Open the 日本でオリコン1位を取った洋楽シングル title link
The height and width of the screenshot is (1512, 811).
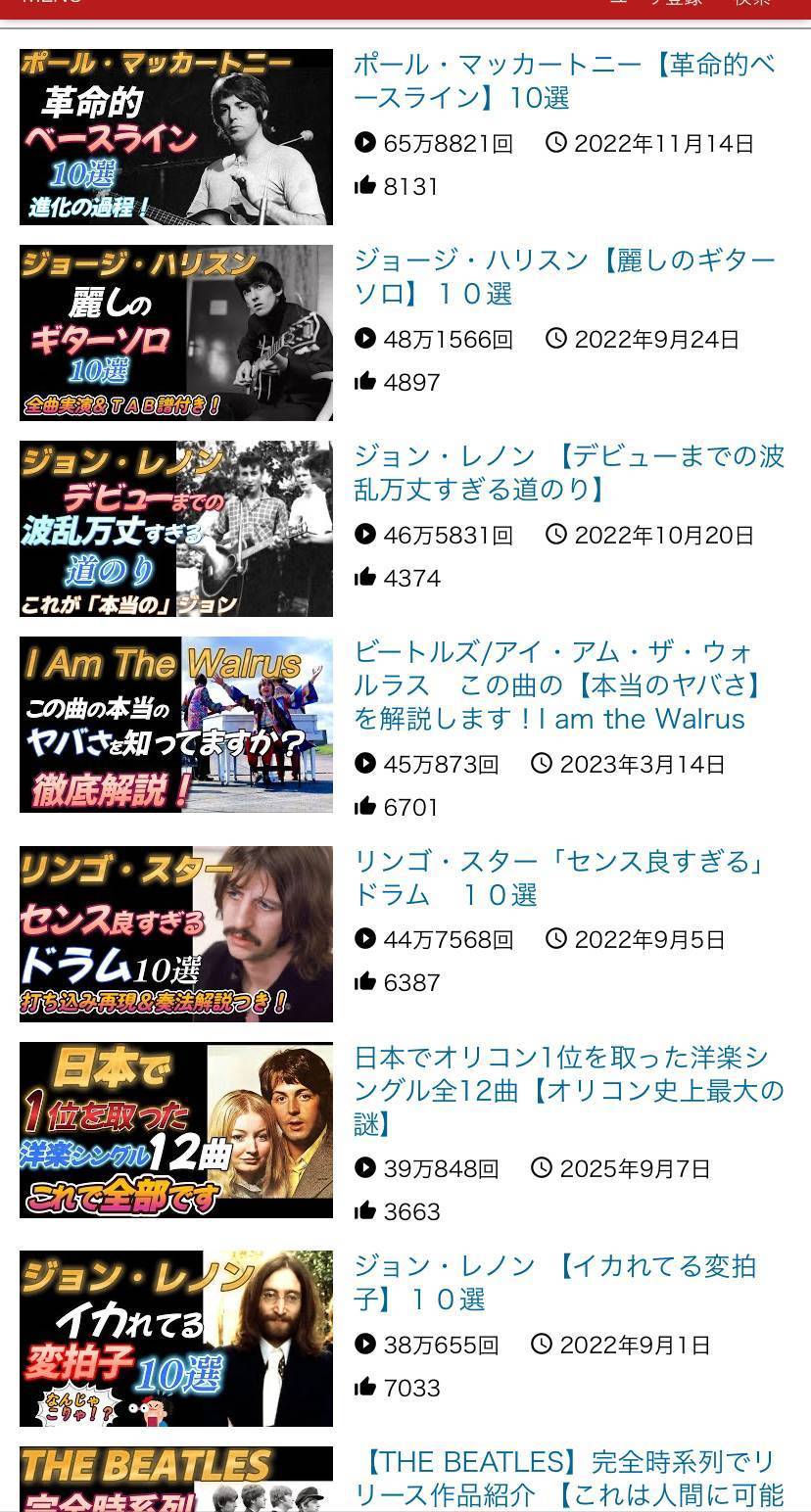(568, 1090)
